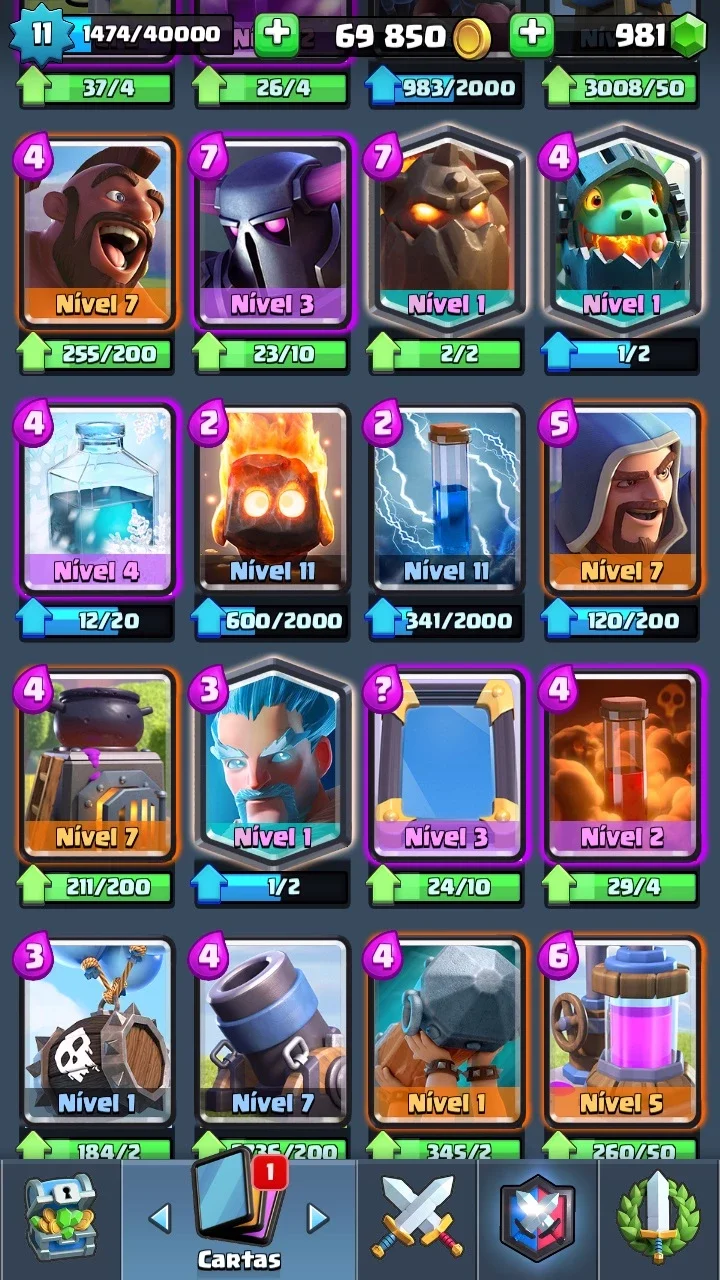
Task: Select the P.E.K.K.A card at Nível 3
Action: pos(273,233)
